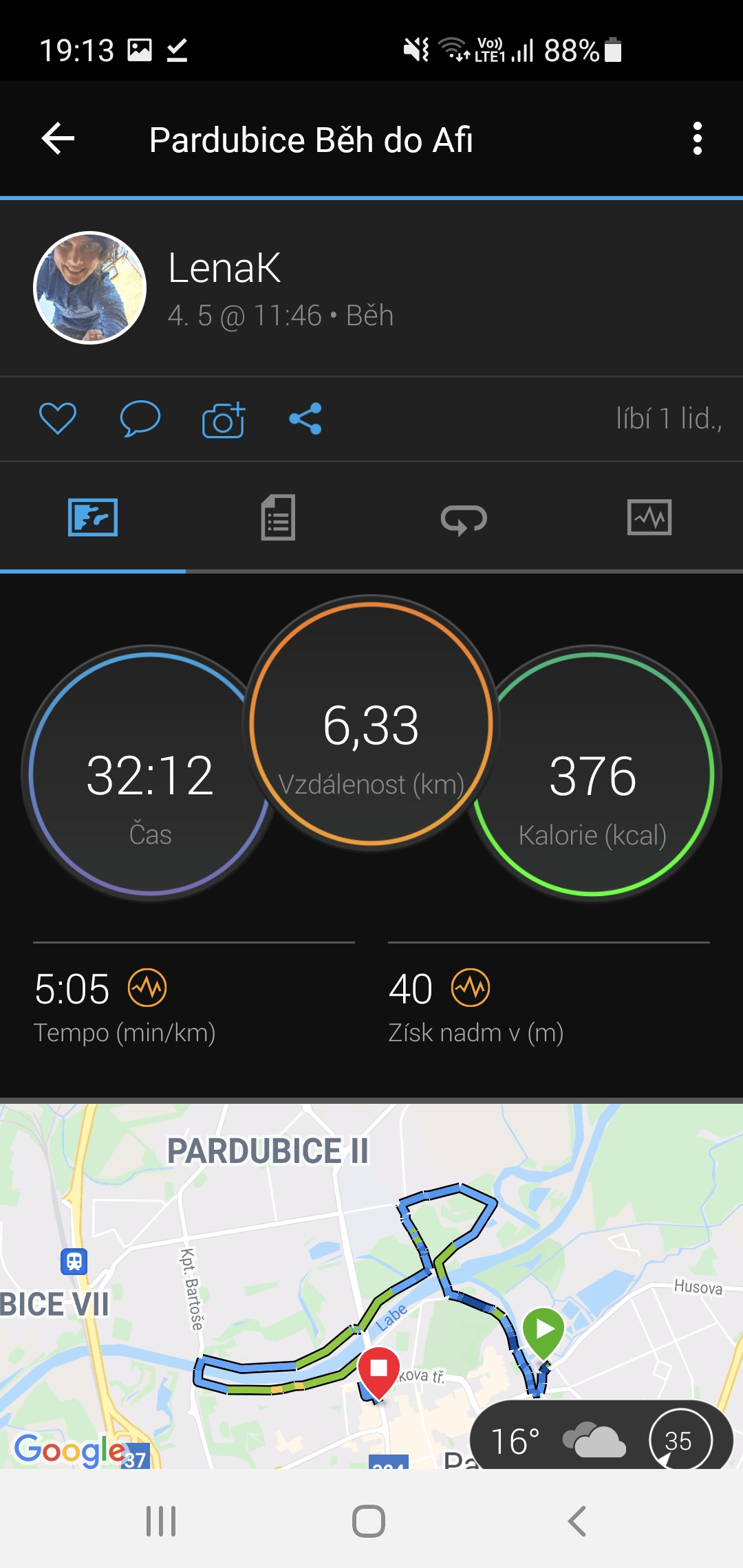Open recent apps in navigation bar
Screen dimensions: 743x1568
[x=161, y=1521]
